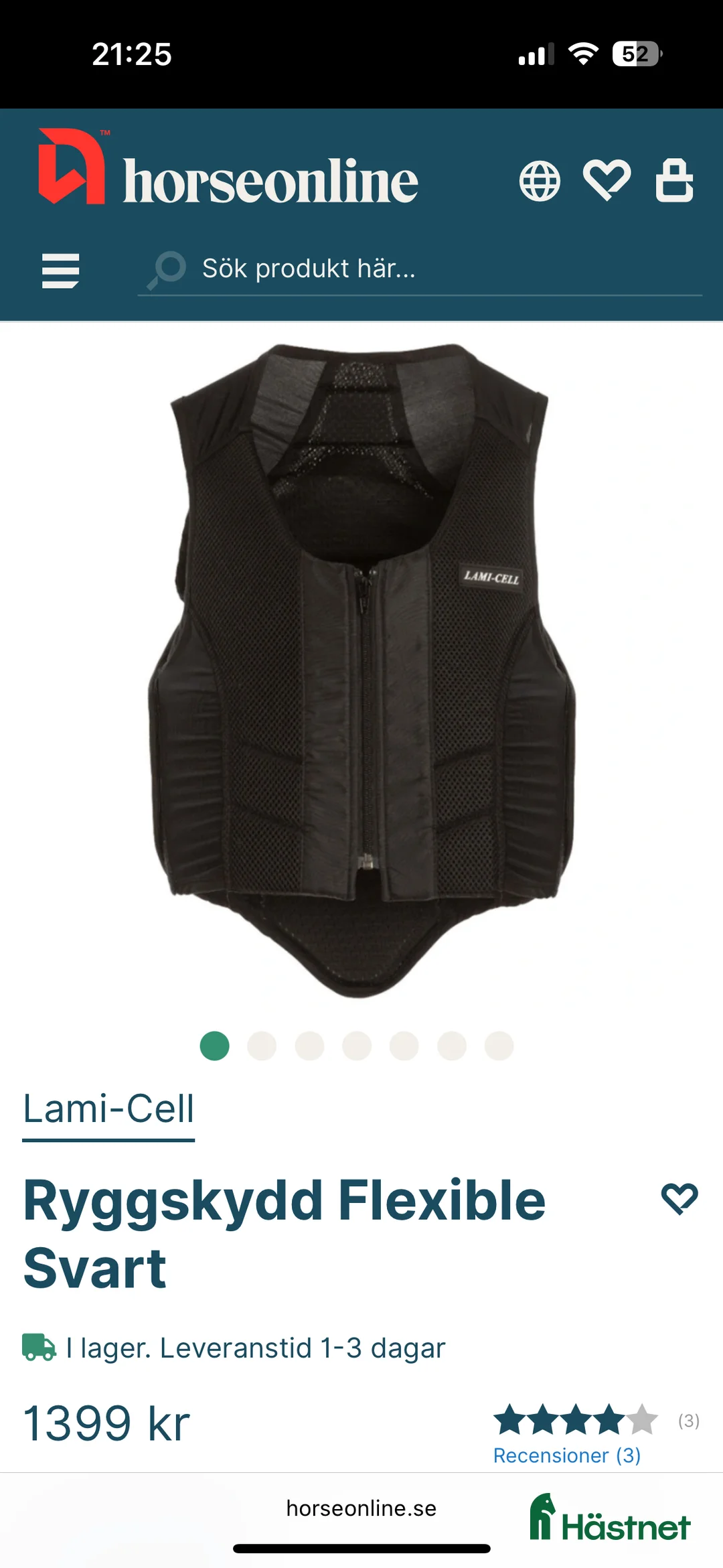The width and height of the screenshot is (723, 1568).
Task: Tap the product search field
Action: click(x=428, y=269)
